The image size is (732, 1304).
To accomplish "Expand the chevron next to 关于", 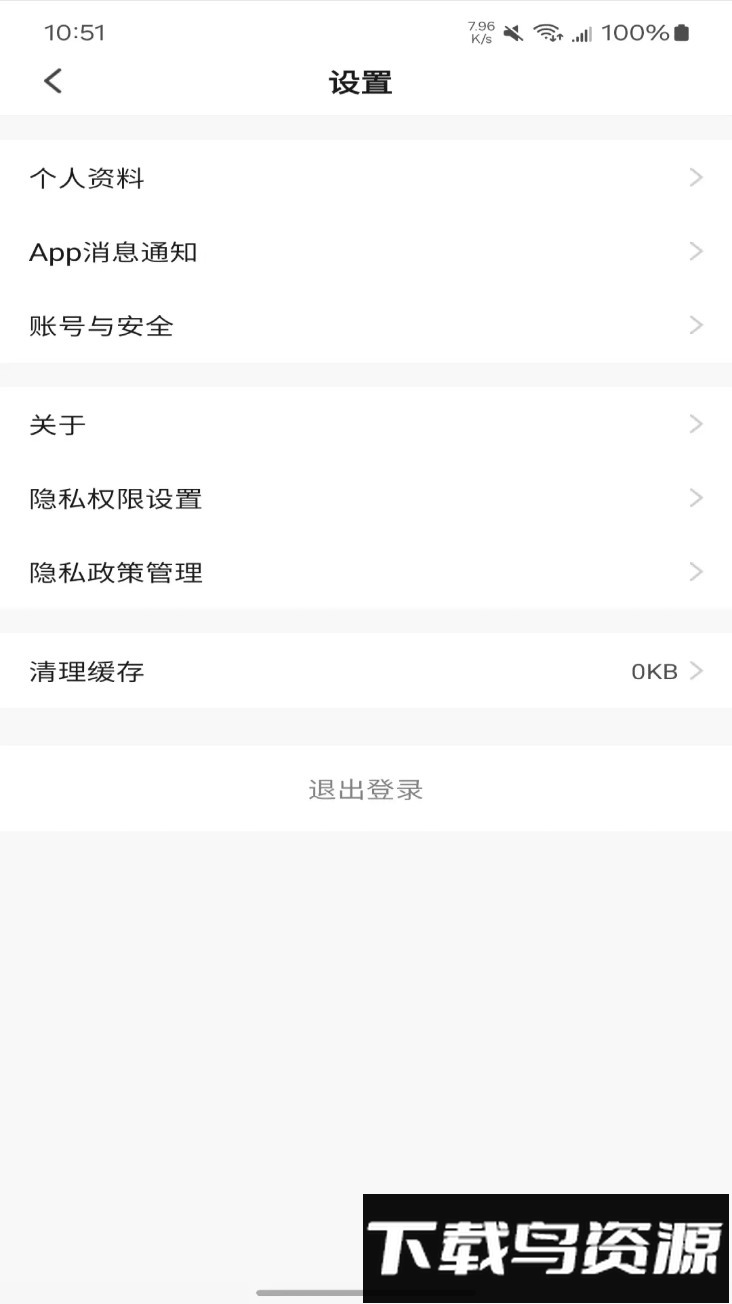I will click(x=696, y=424).
